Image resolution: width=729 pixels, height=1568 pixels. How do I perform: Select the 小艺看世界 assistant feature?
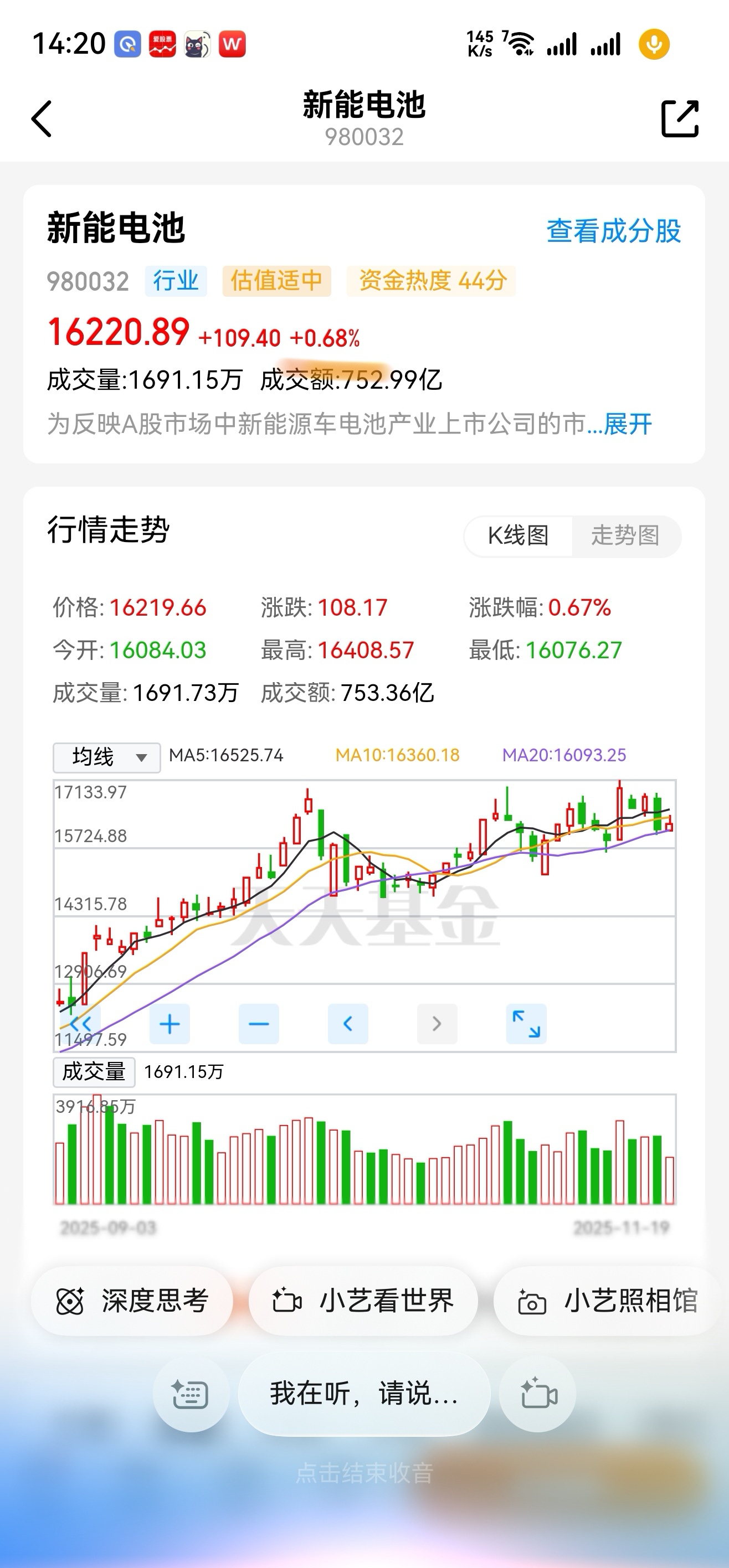point(363,1301)
